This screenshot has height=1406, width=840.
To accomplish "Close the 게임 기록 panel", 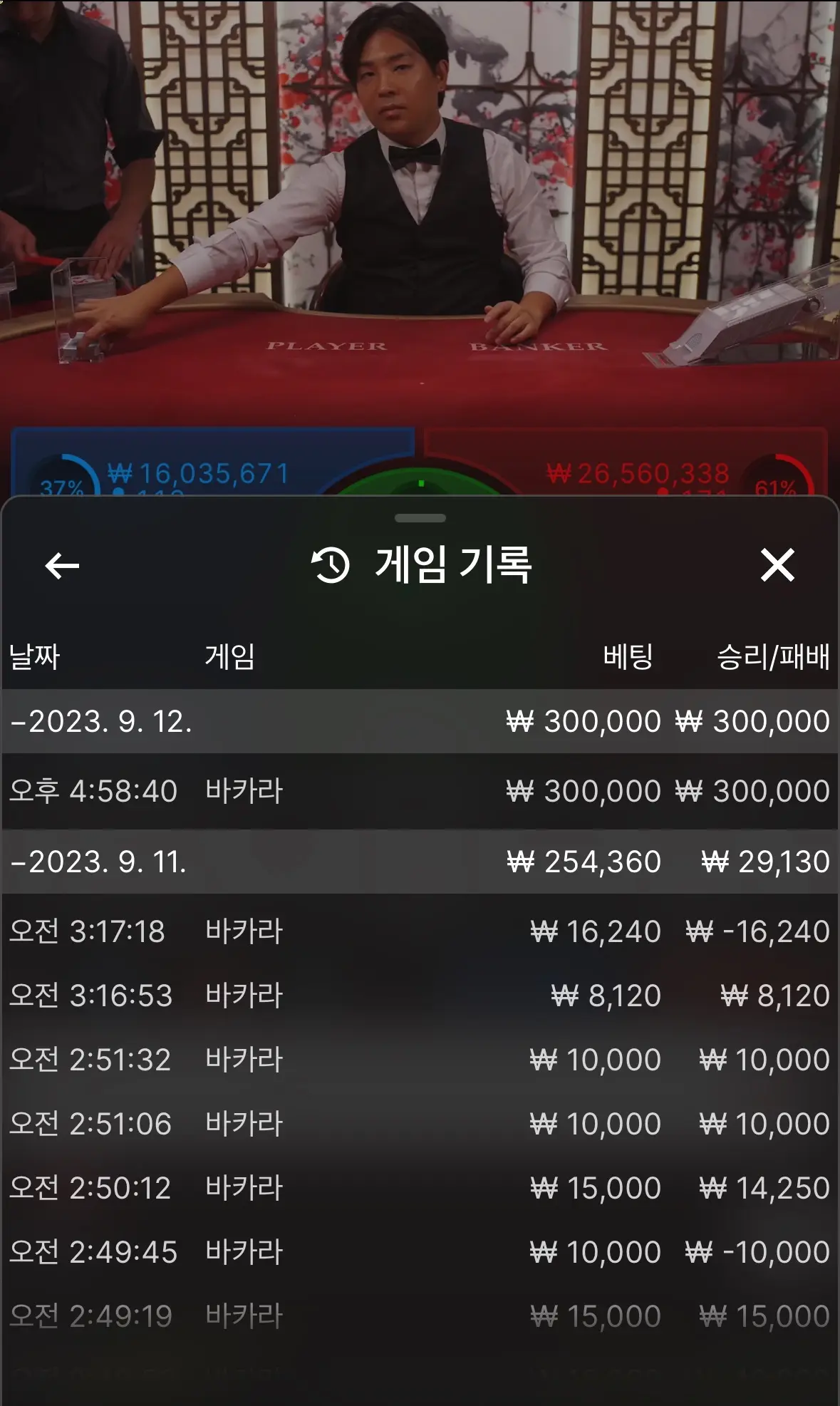I will click(777, 565).
